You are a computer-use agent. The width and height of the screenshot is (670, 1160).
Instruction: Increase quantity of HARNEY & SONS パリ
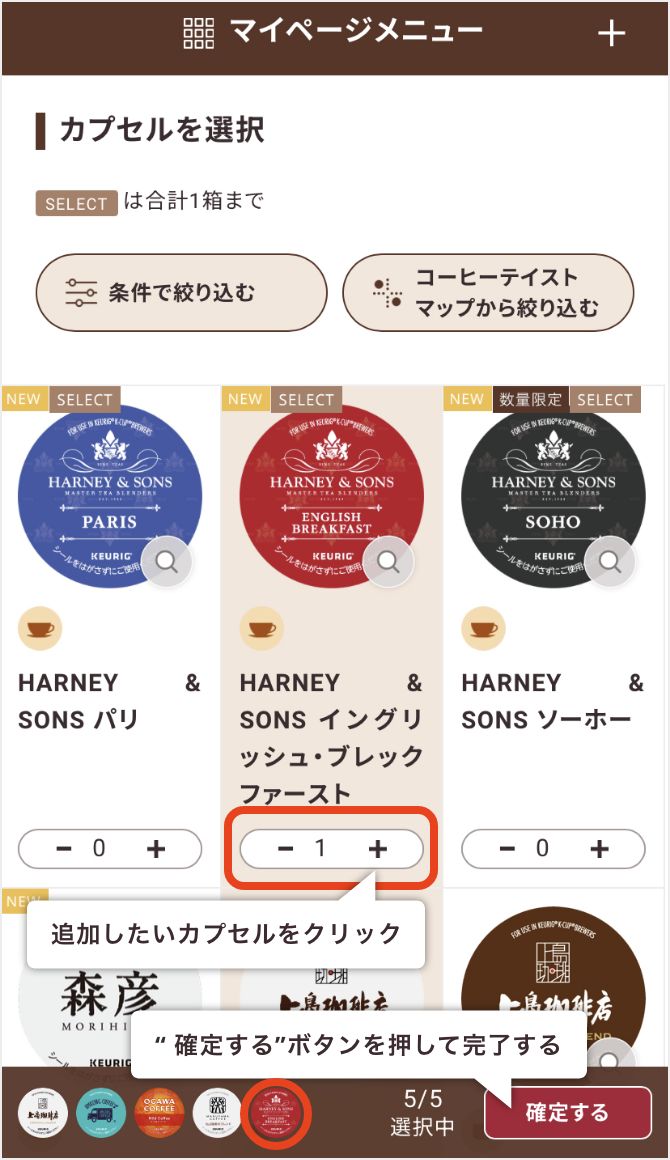pos(156,849)
